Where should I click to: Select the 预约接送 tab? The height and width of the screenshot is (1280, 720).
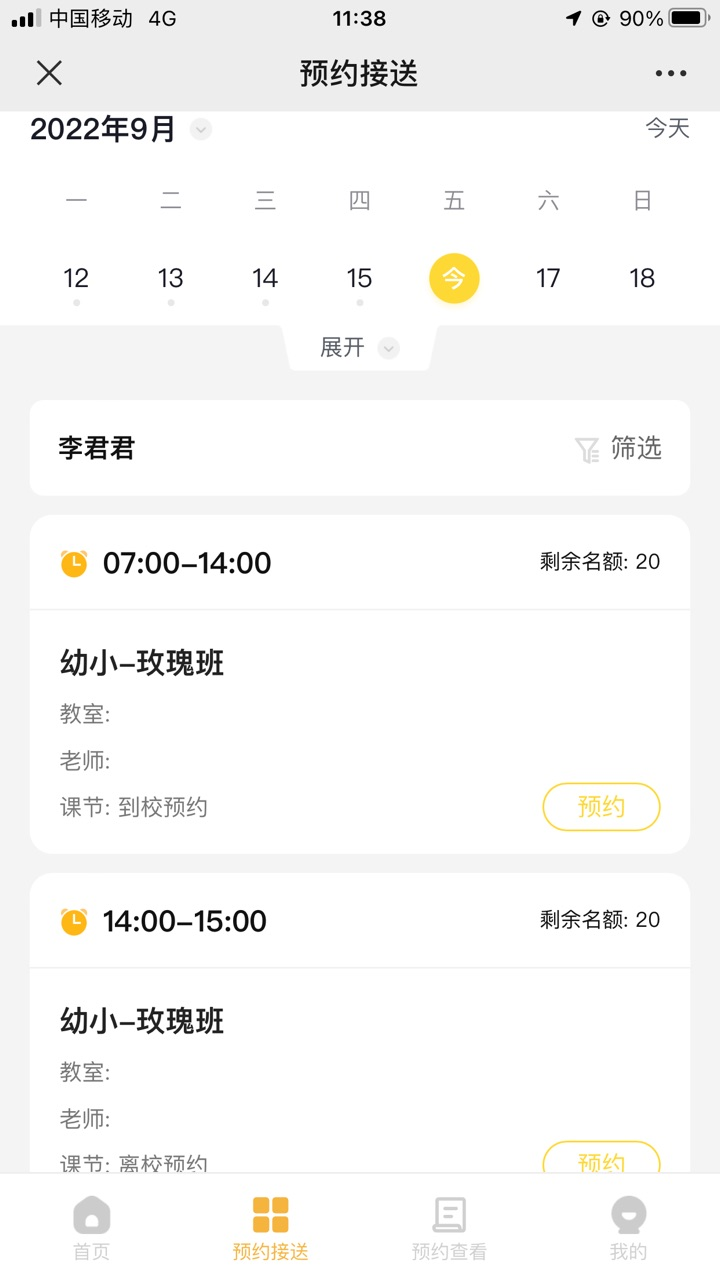point(270,1229)
